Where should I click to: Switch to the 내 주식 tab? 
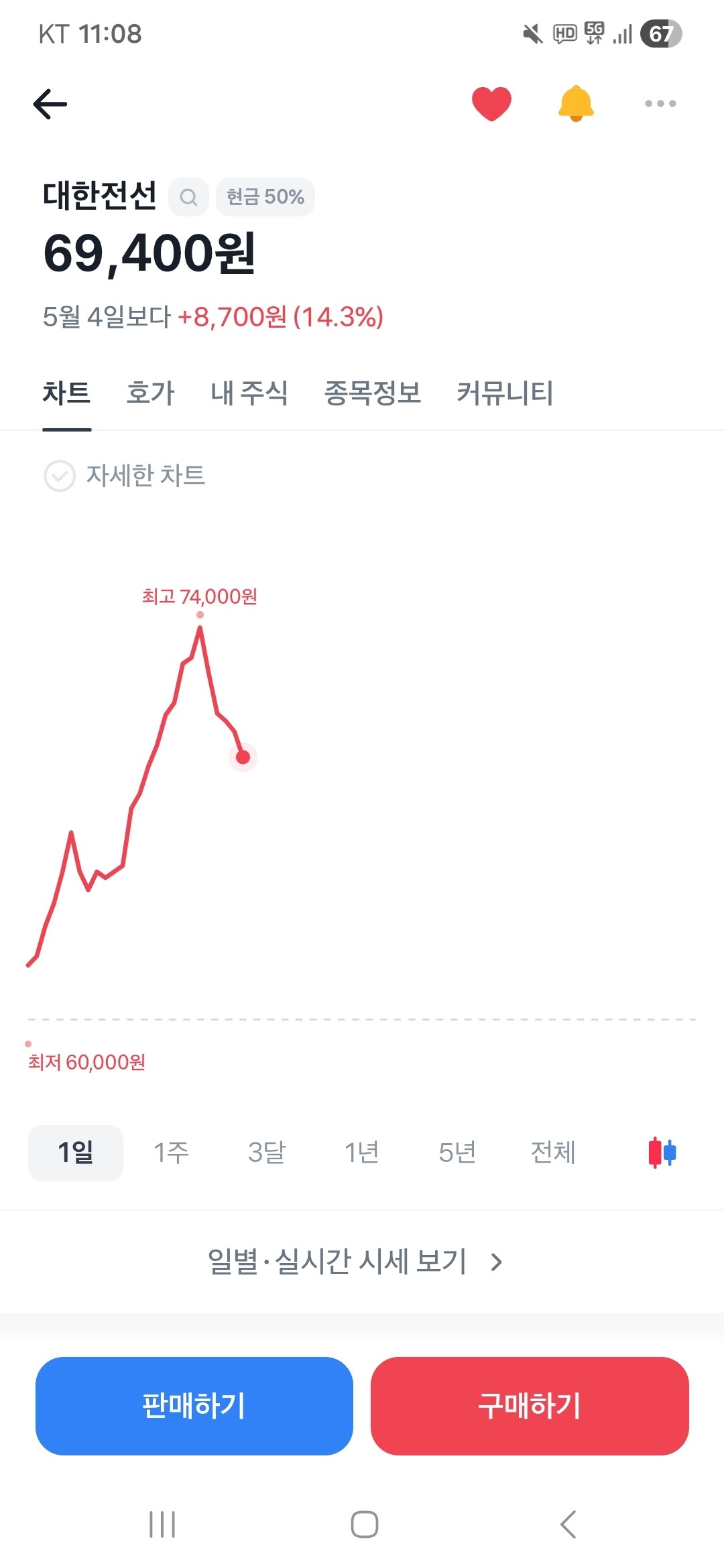(x=249, y=393)
